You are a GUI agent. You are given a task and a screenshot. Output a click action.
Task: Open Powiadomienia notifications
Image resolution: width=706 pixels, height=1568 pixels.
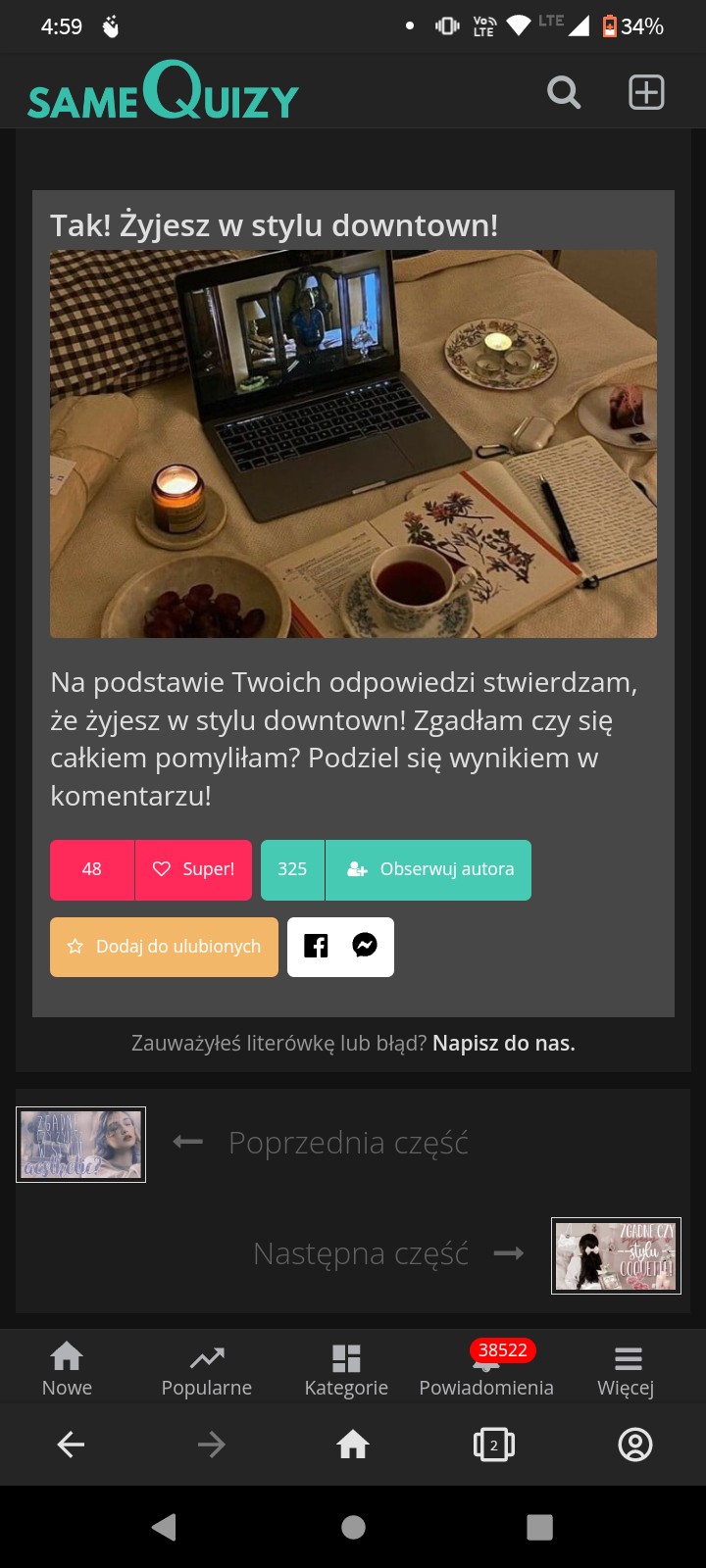[486, 1368]
